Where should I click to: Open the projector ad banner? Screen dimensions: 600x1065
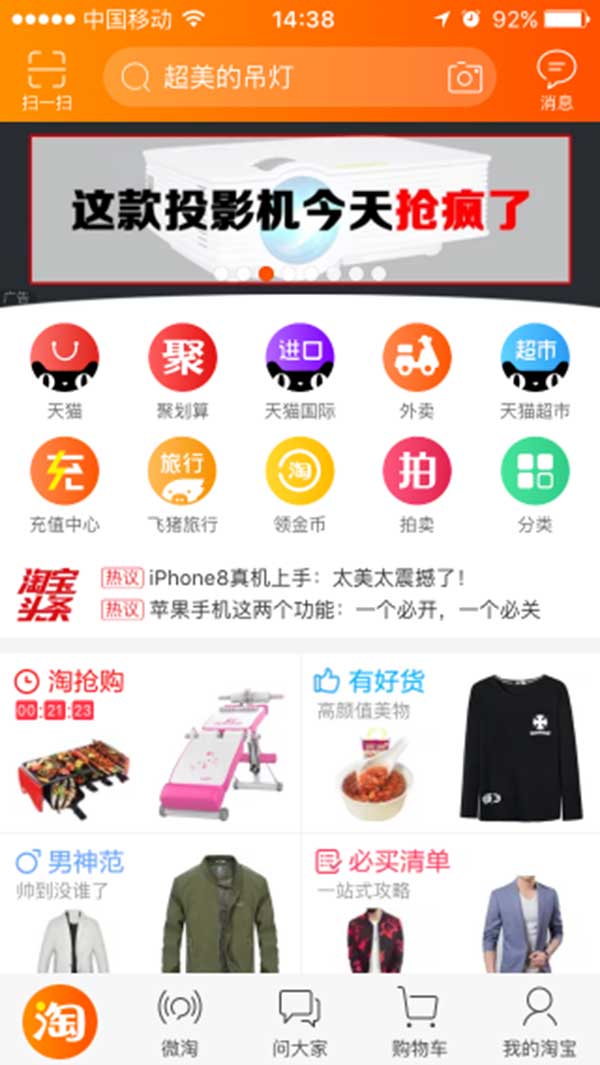300,208
